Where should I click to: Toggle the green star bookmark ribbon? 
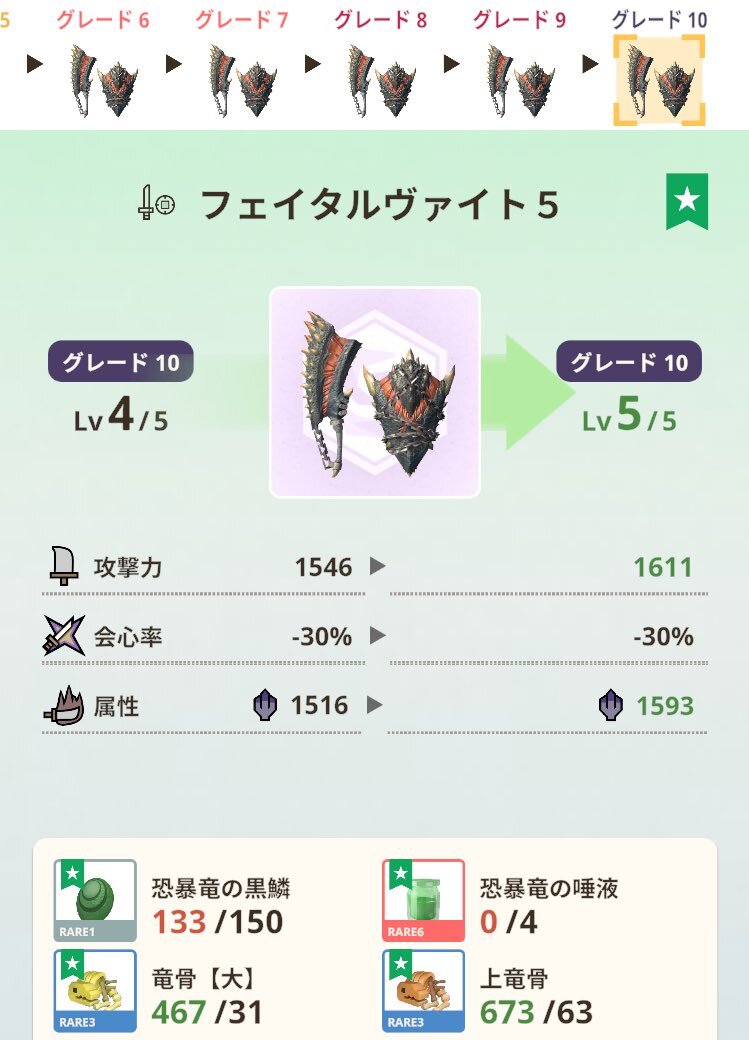tap(687, 201)
